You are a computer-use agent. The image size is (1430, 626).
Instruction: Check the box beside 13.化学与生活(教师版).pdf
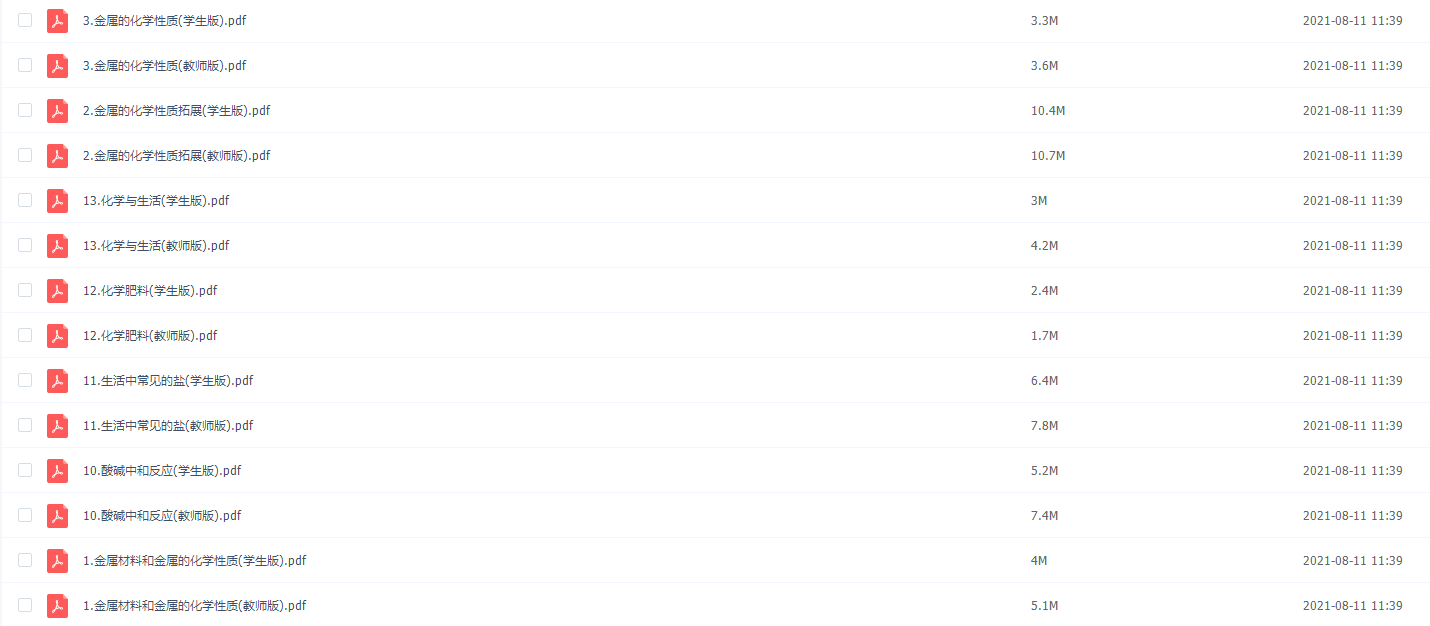pyautogui.click(x=25, y=246)
